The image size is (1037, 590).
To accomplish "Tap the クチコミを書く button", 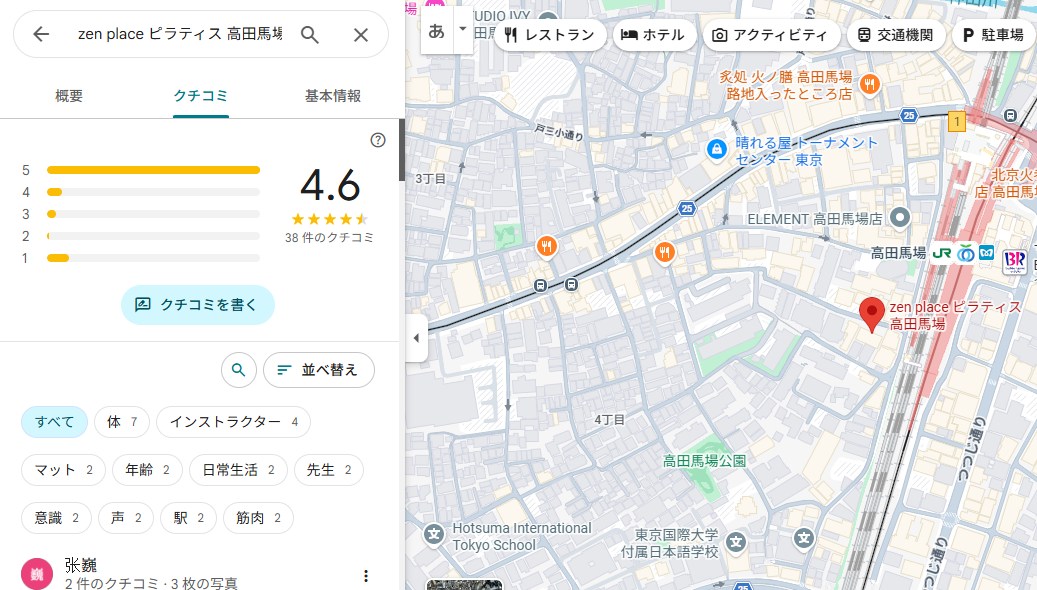I will click(x=198, y=305).
